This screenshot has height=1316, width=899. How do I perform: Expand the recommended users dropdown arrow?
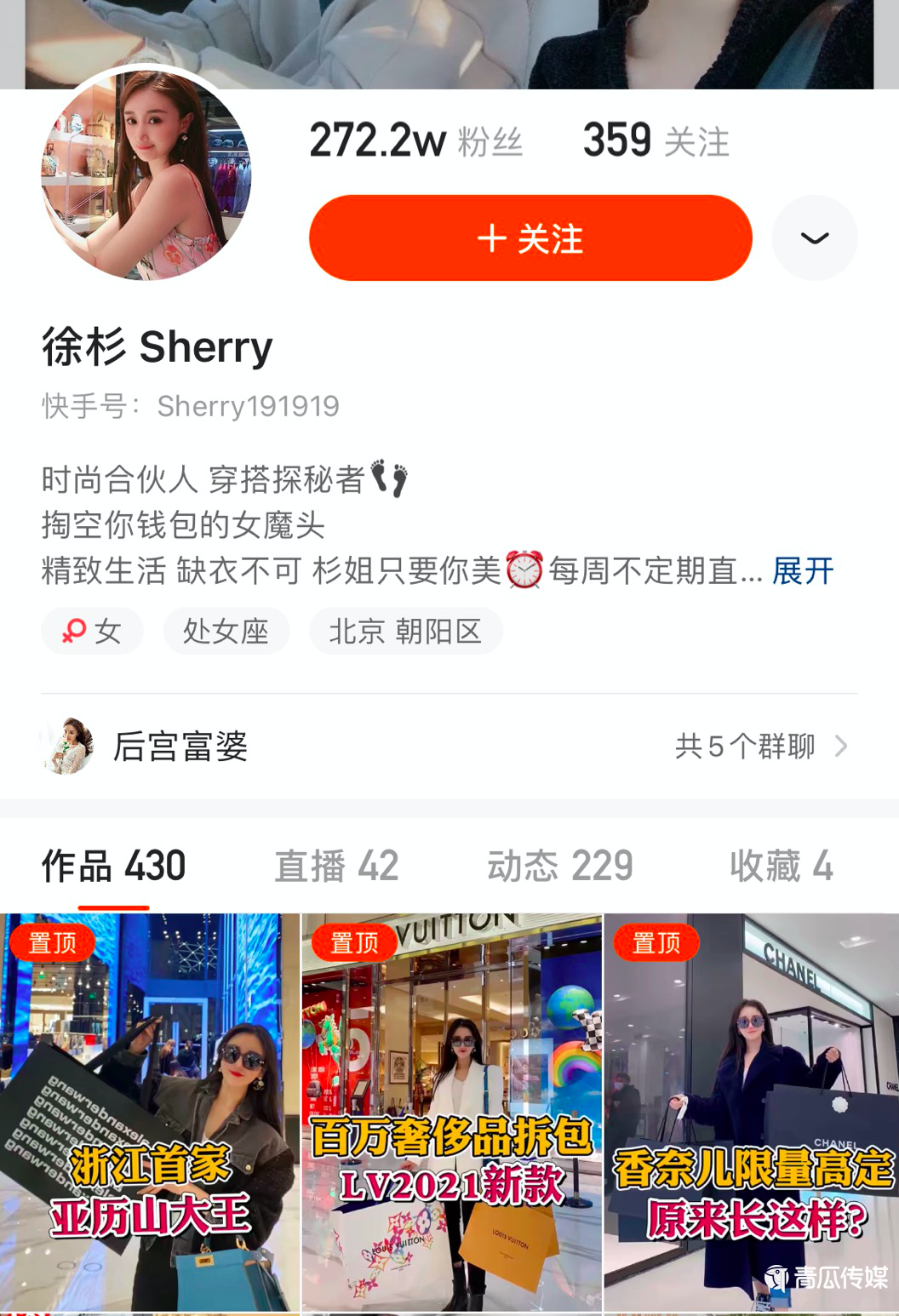814,238
